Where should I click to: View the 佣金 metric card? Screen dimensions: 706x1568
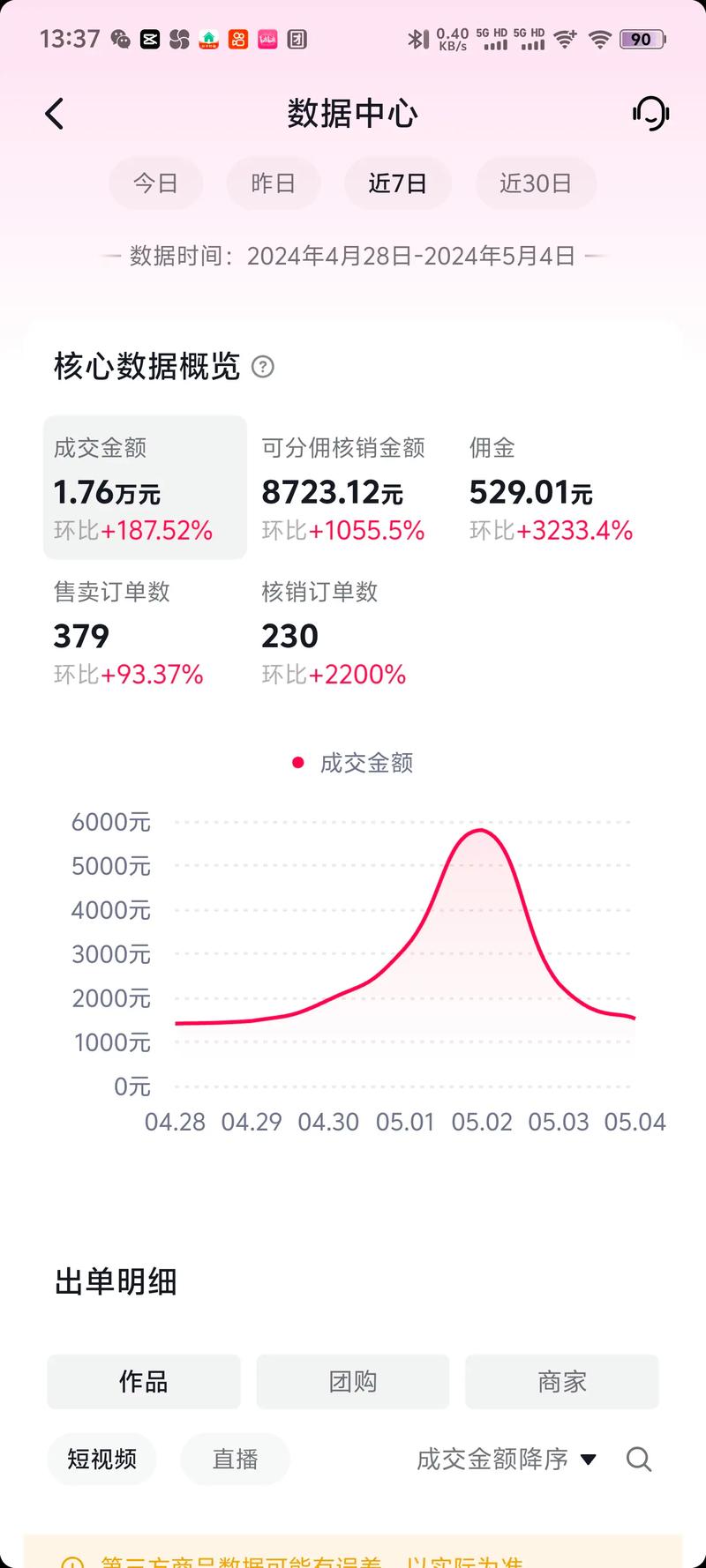[x=551, y=488]
